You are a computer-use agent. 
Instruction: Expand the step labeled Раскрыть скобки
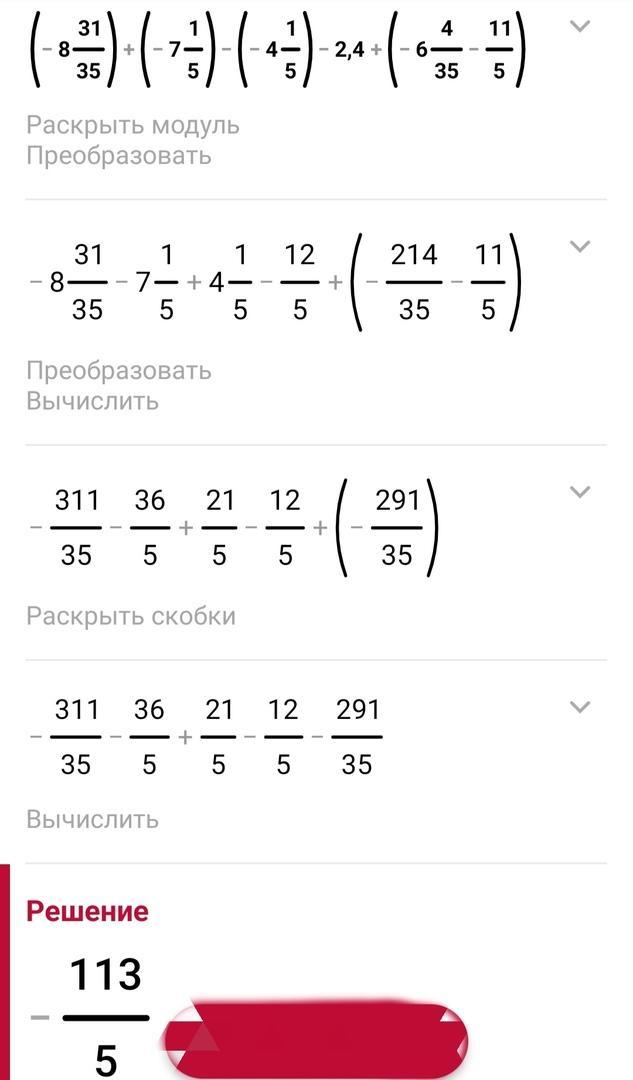pyautogui.click(x=581, y=492)
